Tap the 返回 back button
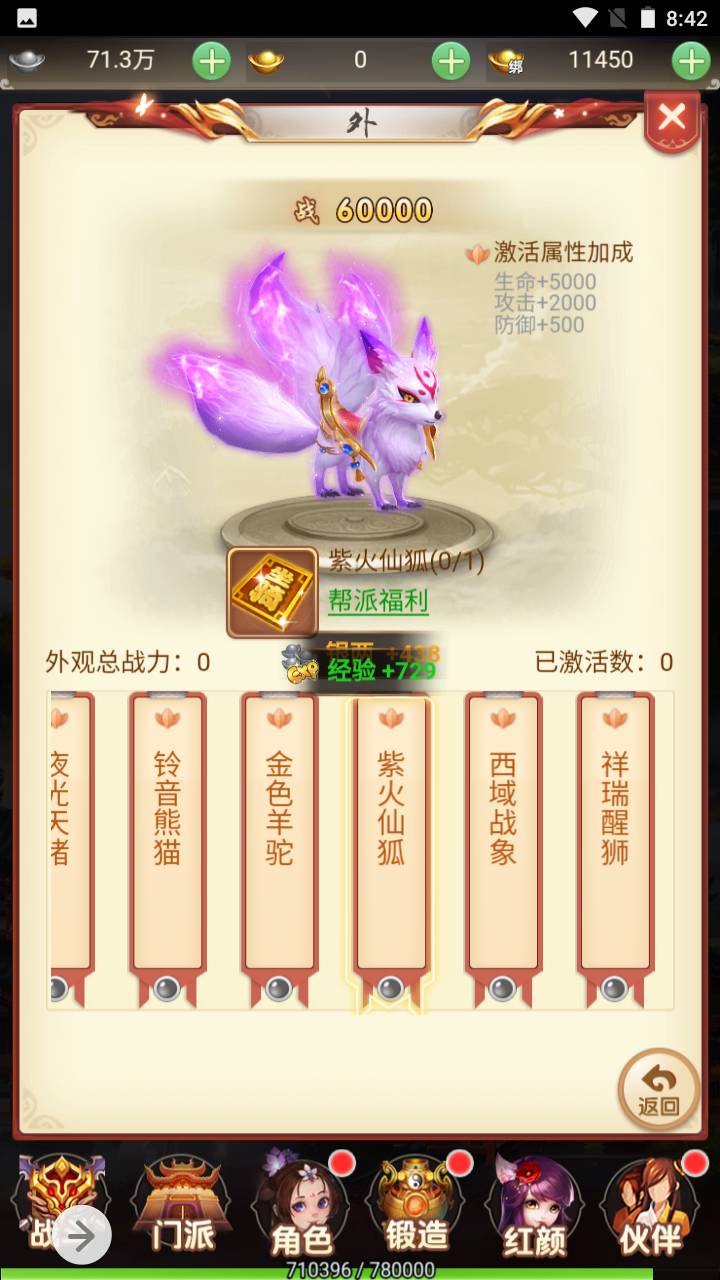The width and height of the screenshot is (720, 1280). pyautogui.click(x=658, y=1089)
